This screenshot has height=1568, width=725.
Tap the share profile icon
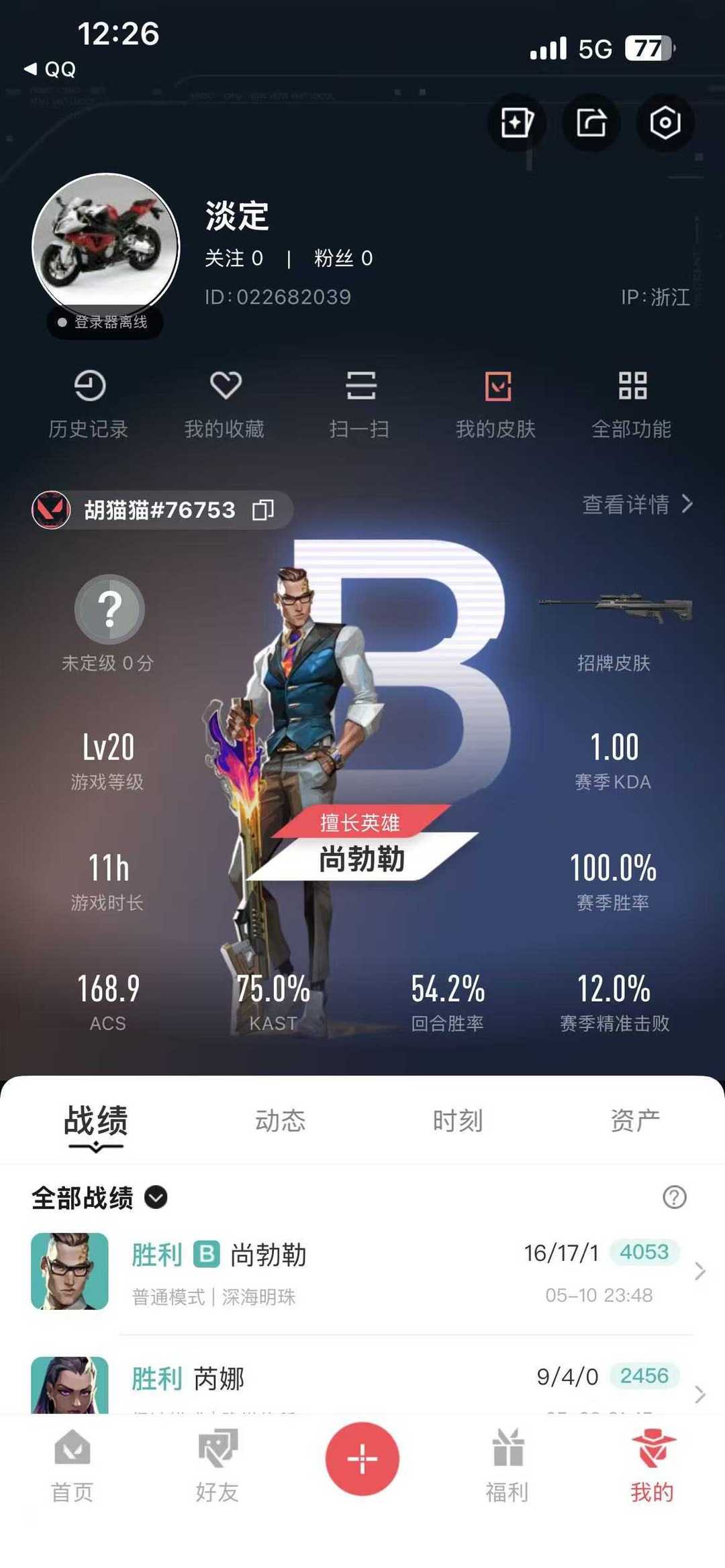[591, 122]
